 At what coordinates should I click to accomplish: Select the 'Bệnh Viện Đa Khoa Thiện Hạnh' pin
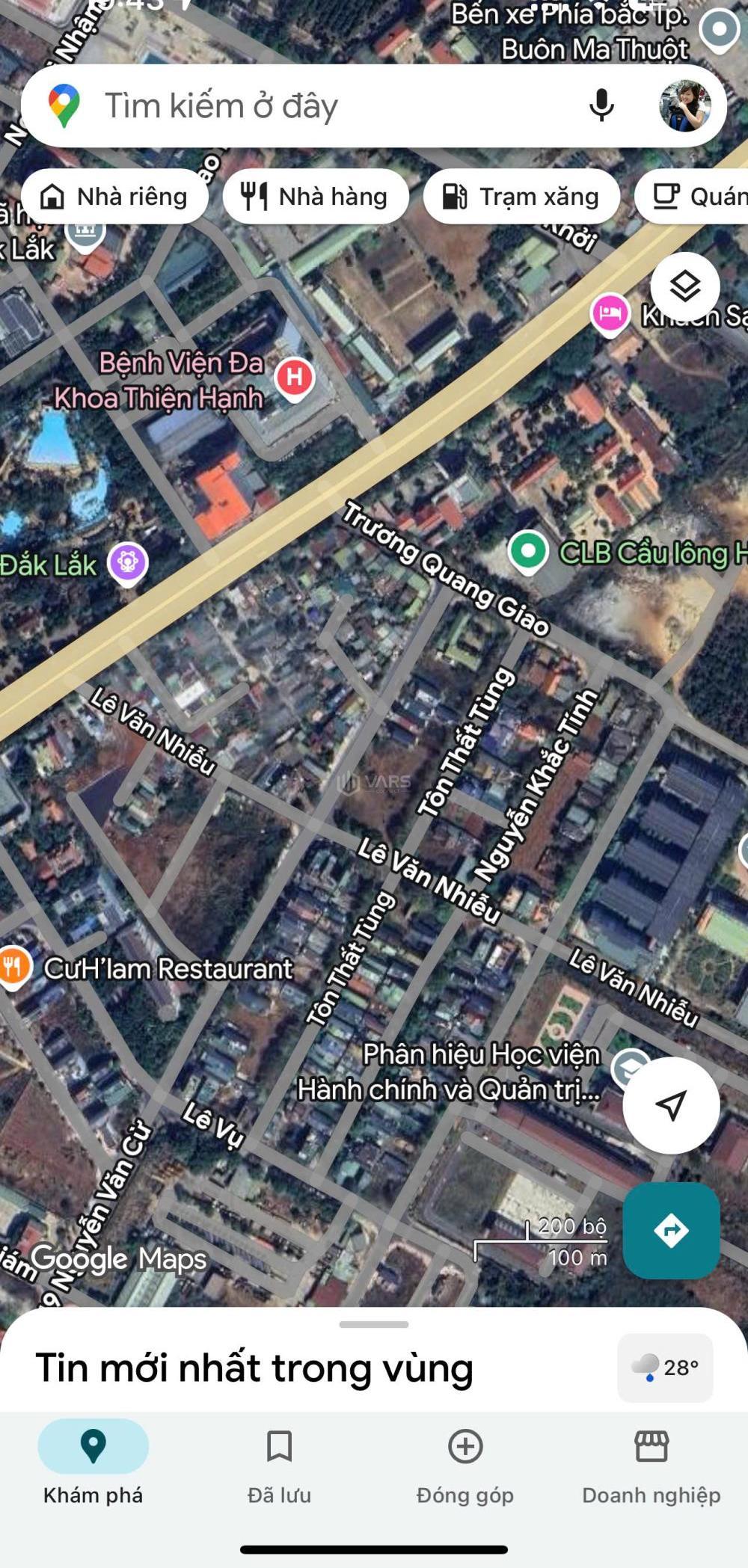coord(295,378)
